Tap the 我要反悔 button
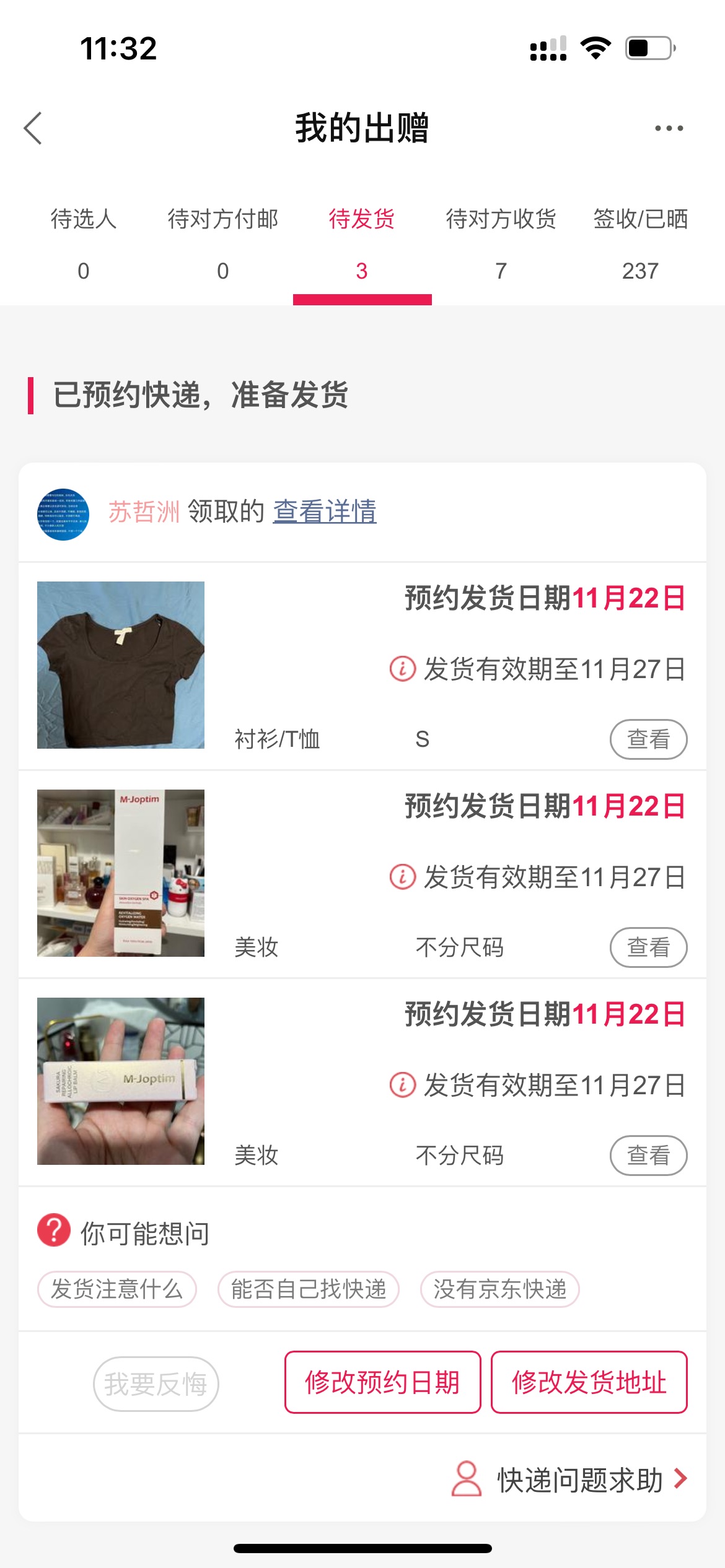The height and width of the screenshot is (1568, 725). tap(156, 1383)
